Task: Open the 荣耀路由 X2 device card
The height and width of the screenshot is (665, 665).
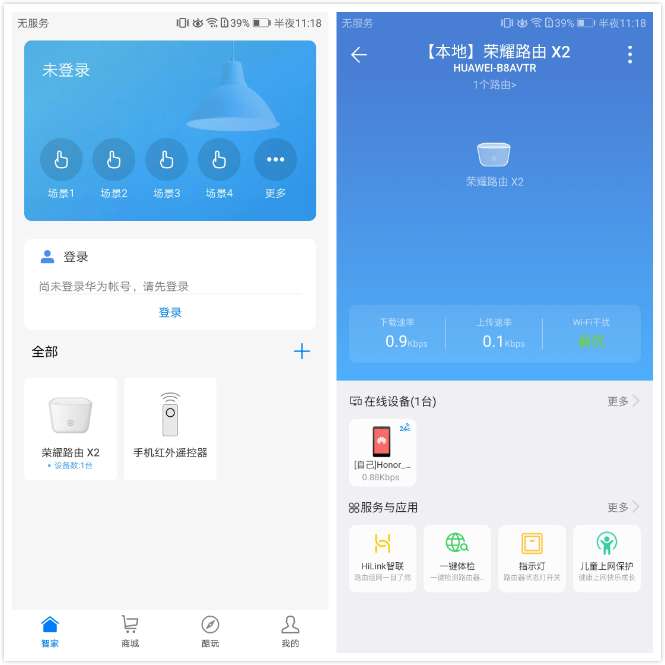Action: pos(70,428)
